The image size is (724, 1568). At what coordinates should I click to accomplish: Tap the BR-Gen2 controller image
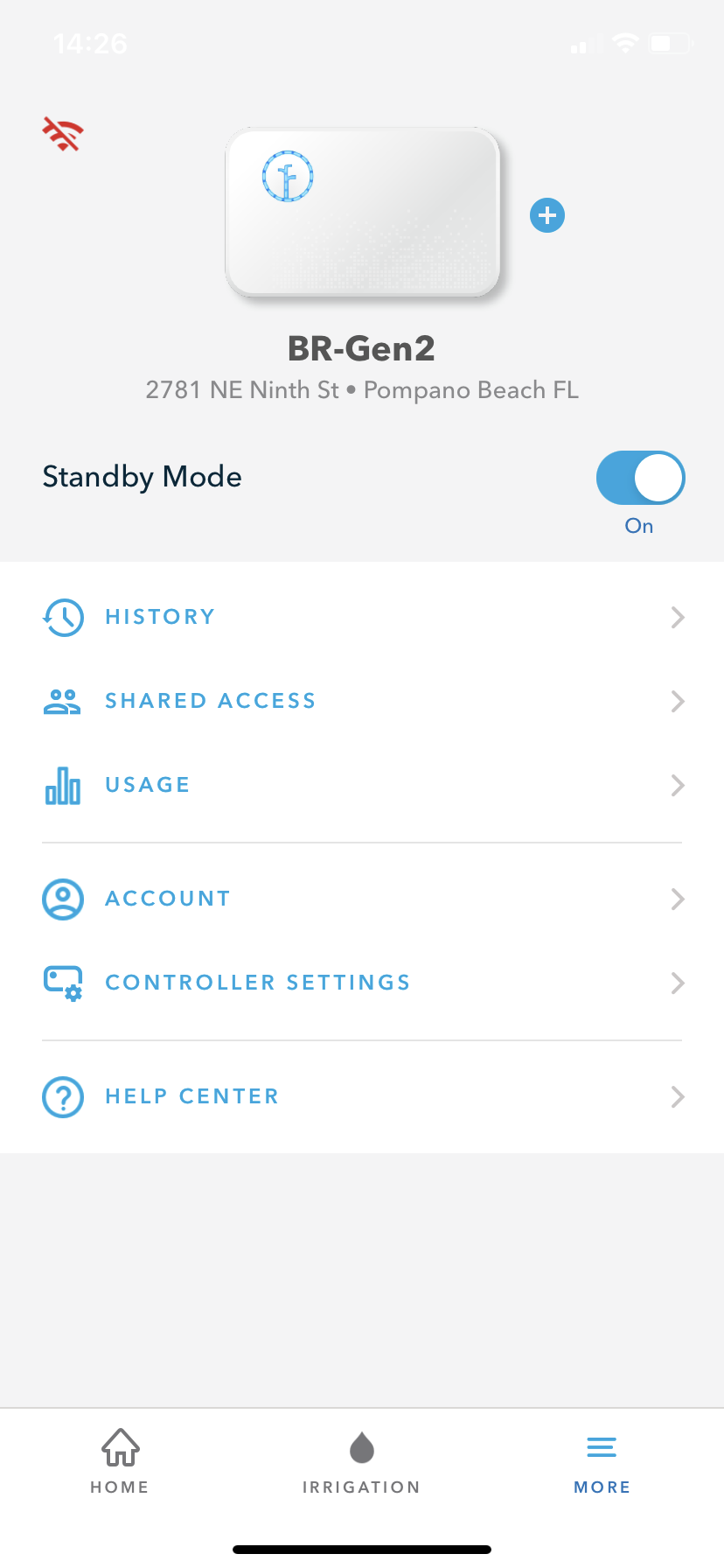pyautogui.click(x=362, y=213)
